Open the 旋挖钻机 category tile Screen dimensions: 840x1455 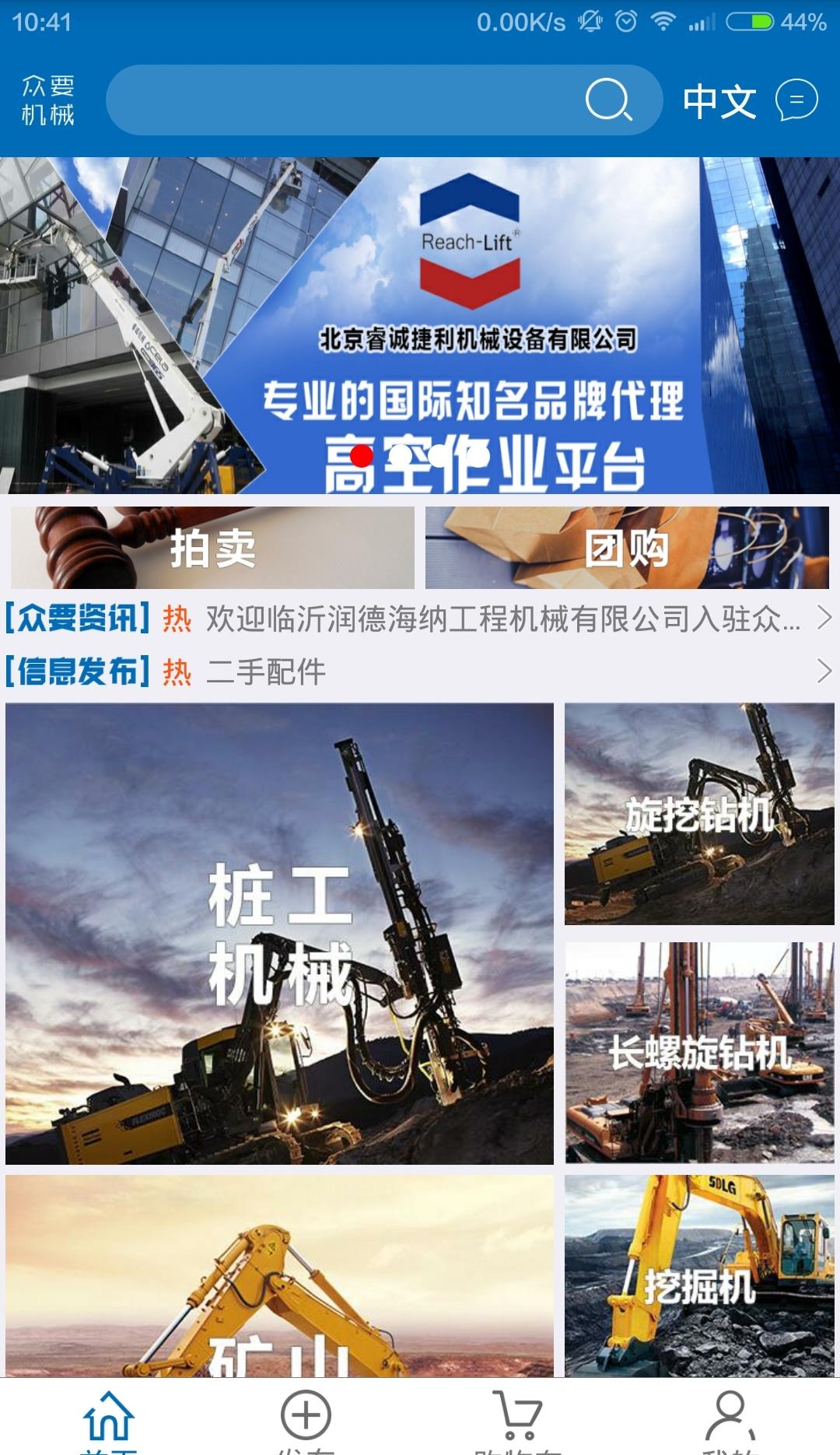pyautogui.click(x=699, y=814)
